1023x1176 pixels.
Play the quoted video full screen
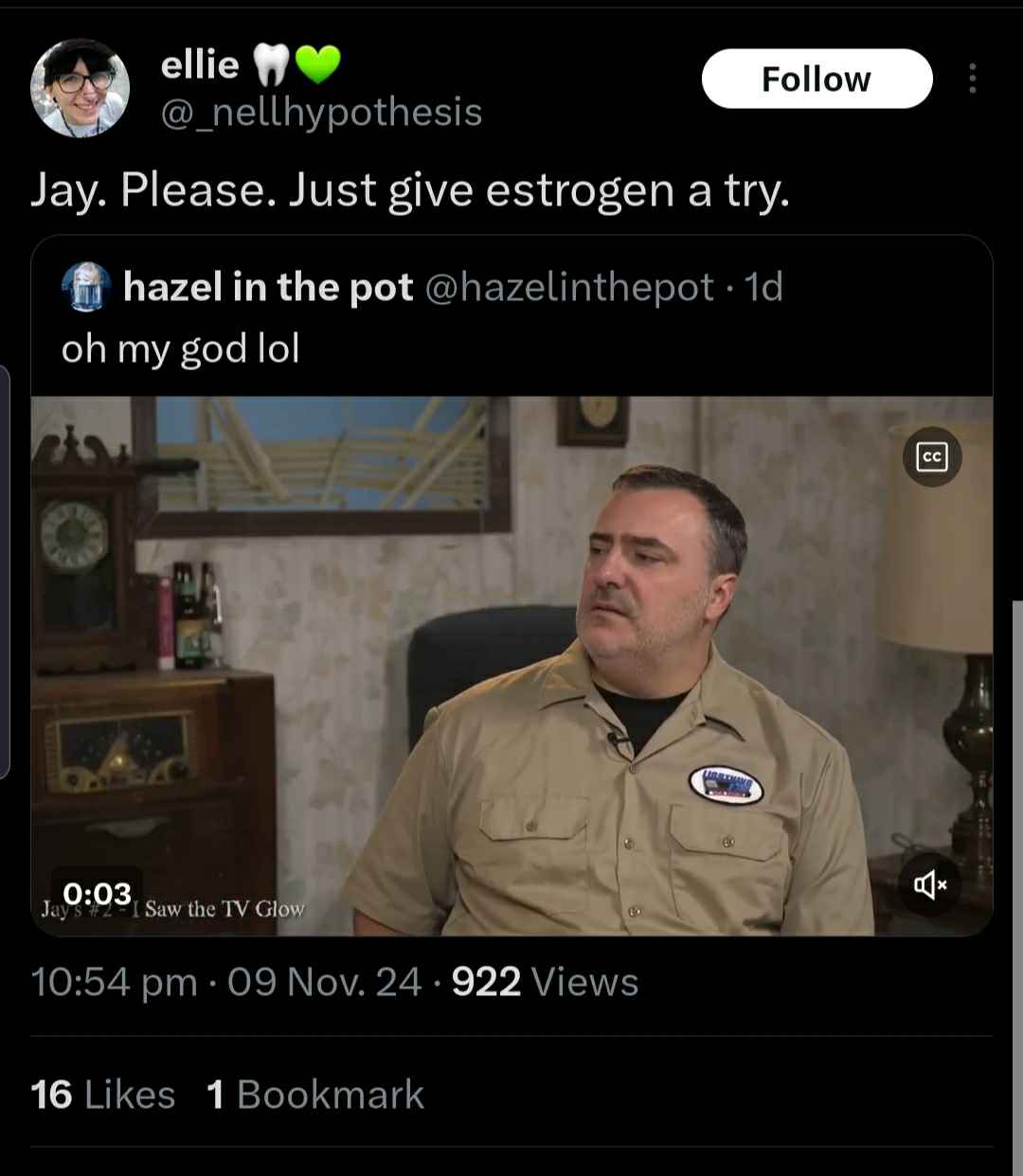tap(511, 663)
